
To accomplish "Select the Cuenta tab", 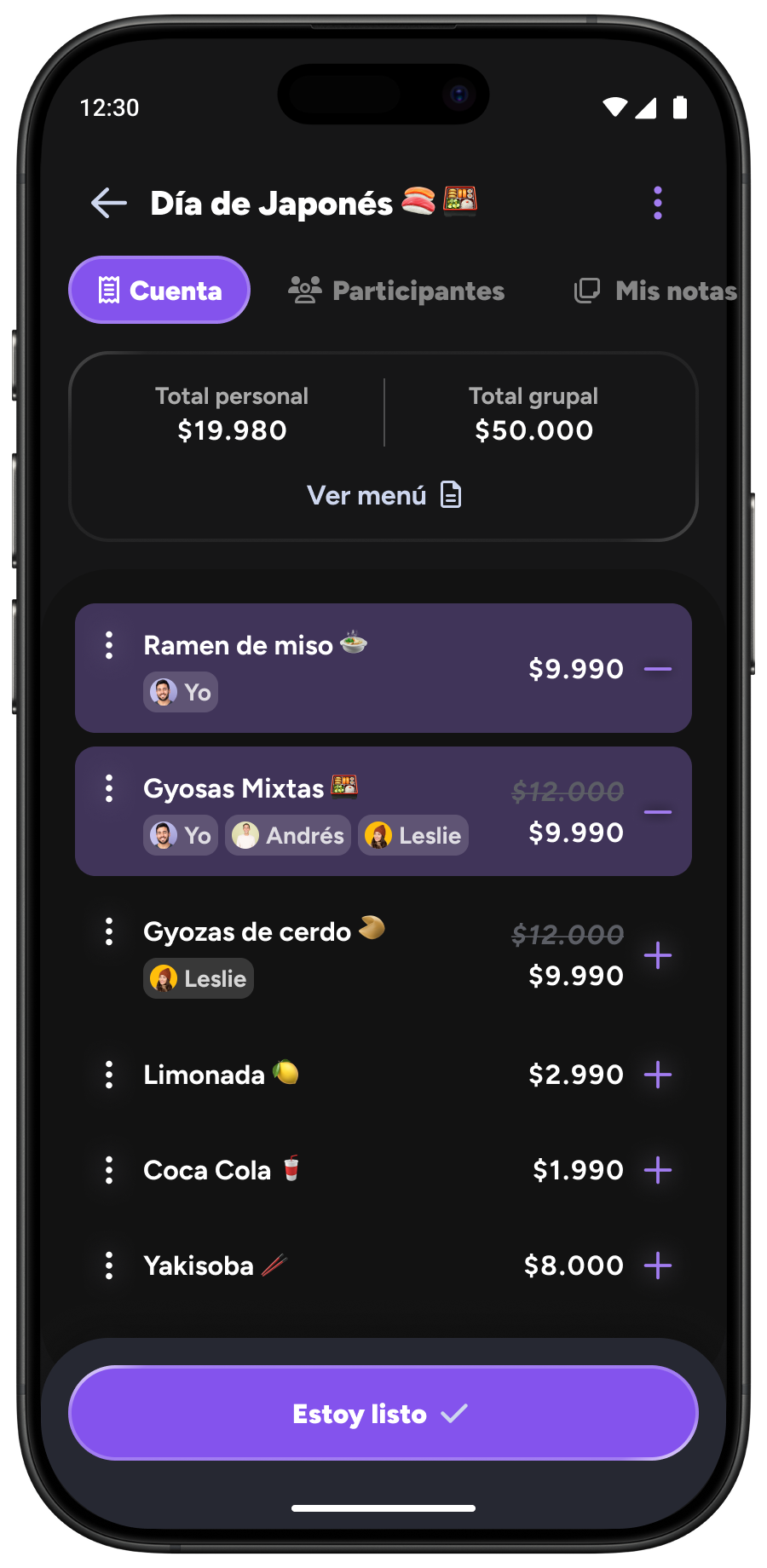I will click(159, 291).
